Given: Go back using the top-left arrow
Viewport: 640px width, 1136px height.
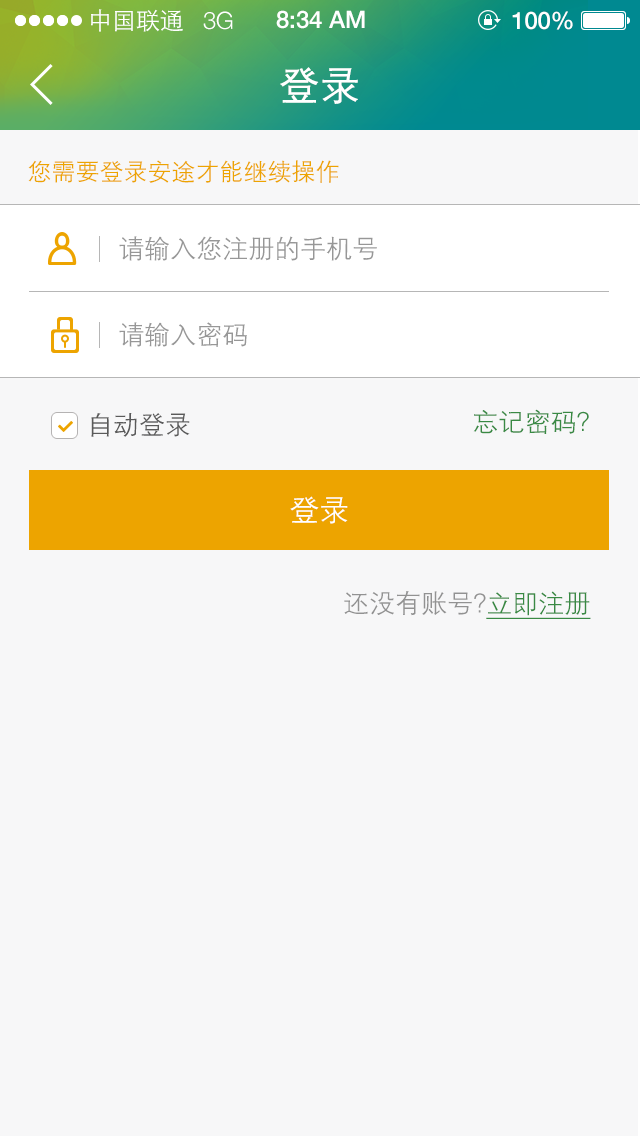Looking at the screenshot, I should point(41,85).
